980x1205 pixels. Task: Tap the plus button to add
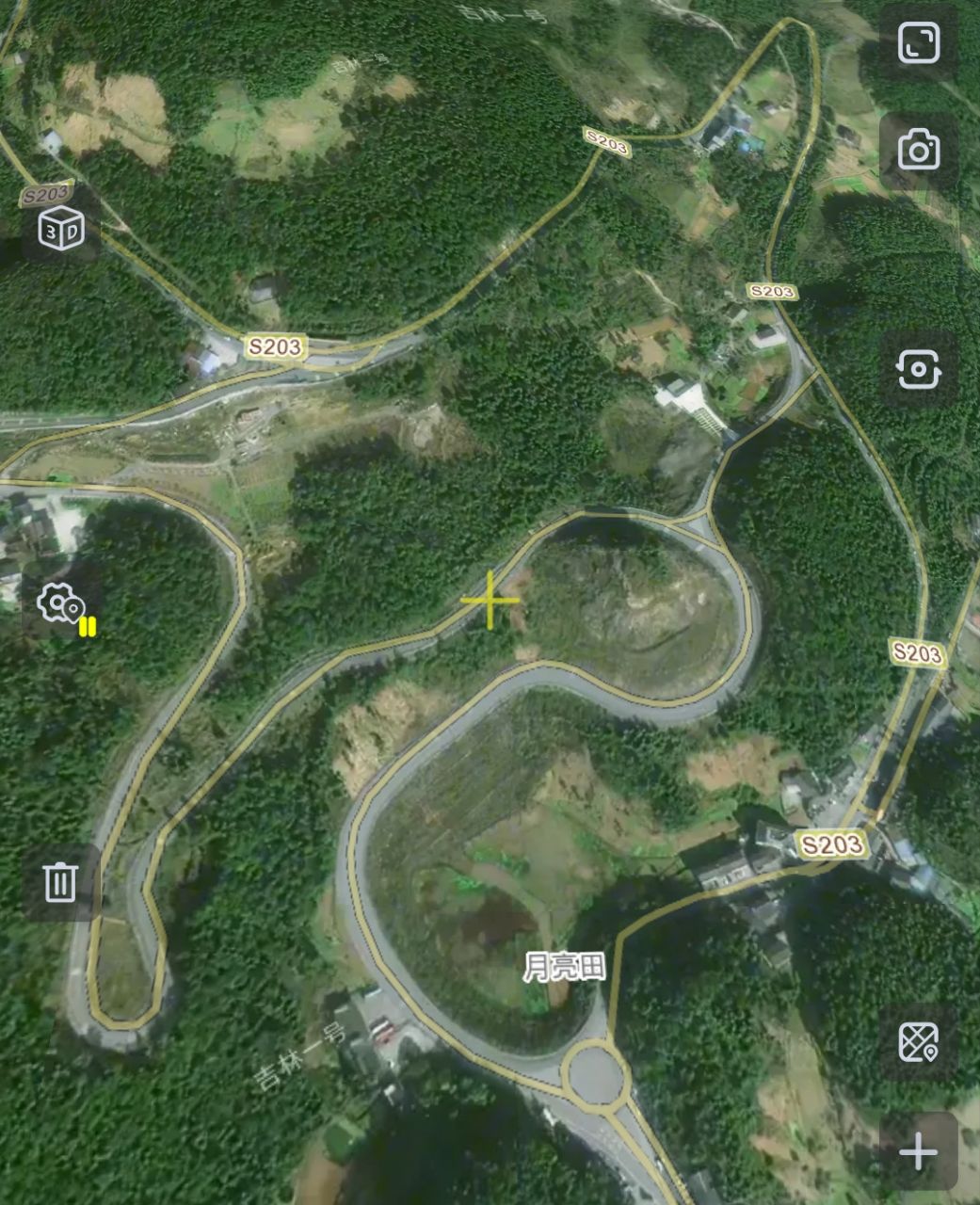(x=918, y=1151)
